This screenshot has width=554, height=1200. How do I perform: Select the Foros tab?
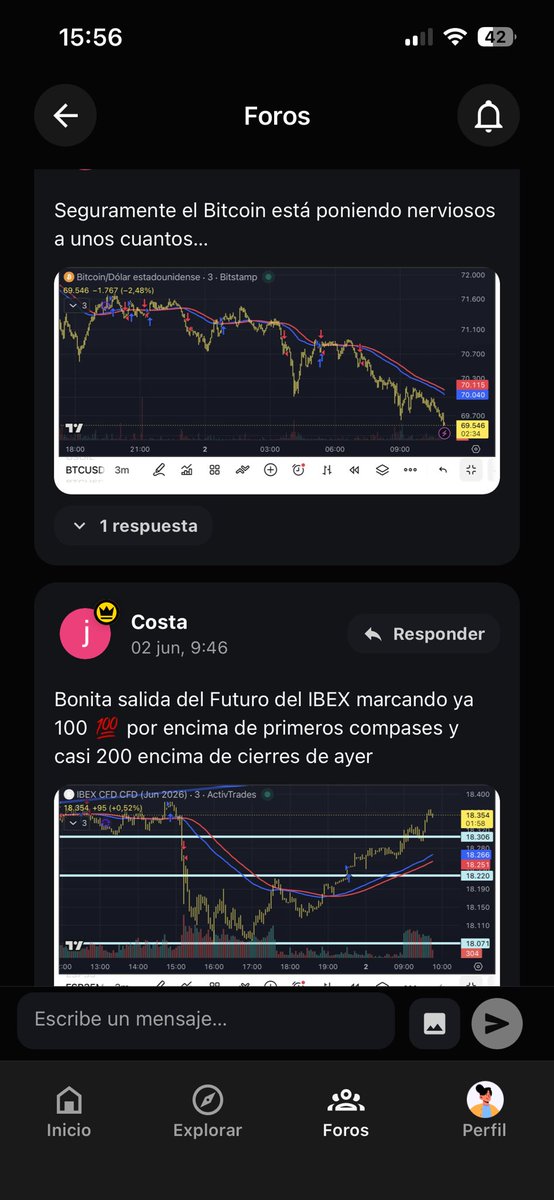click(x=346, y=1112)
